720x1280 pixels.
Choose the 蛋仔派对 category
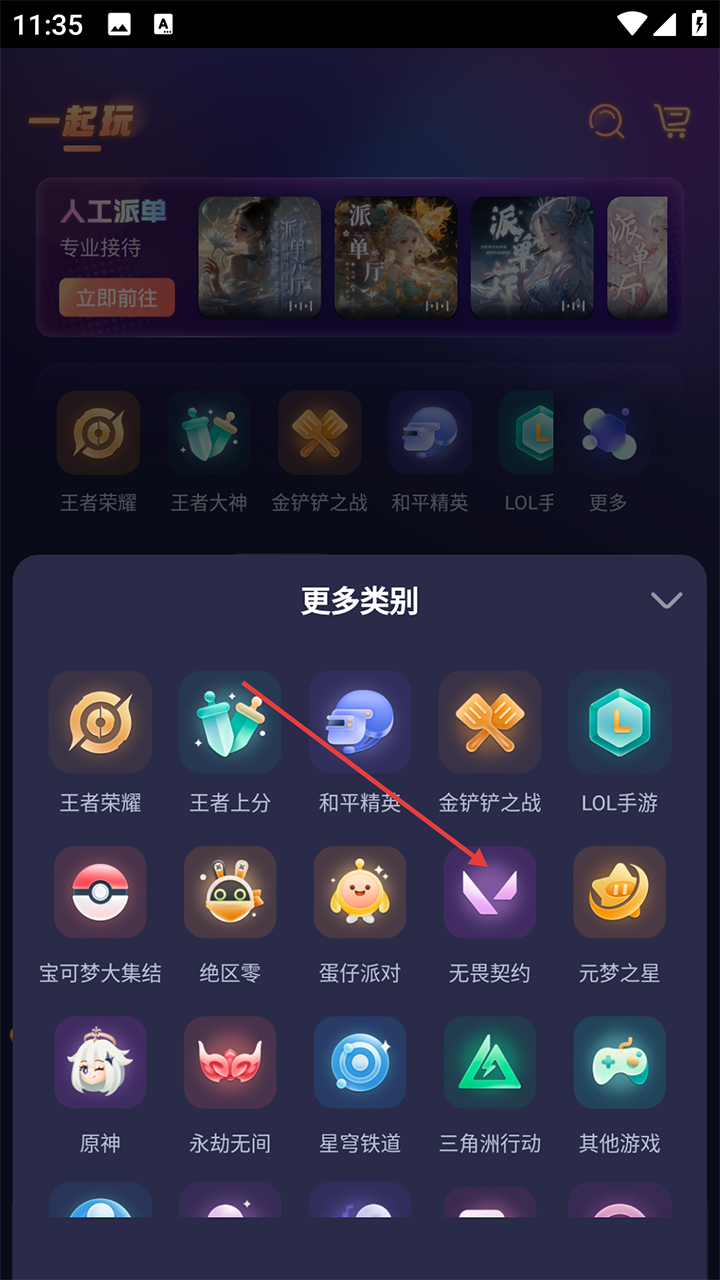coord(360,892)
